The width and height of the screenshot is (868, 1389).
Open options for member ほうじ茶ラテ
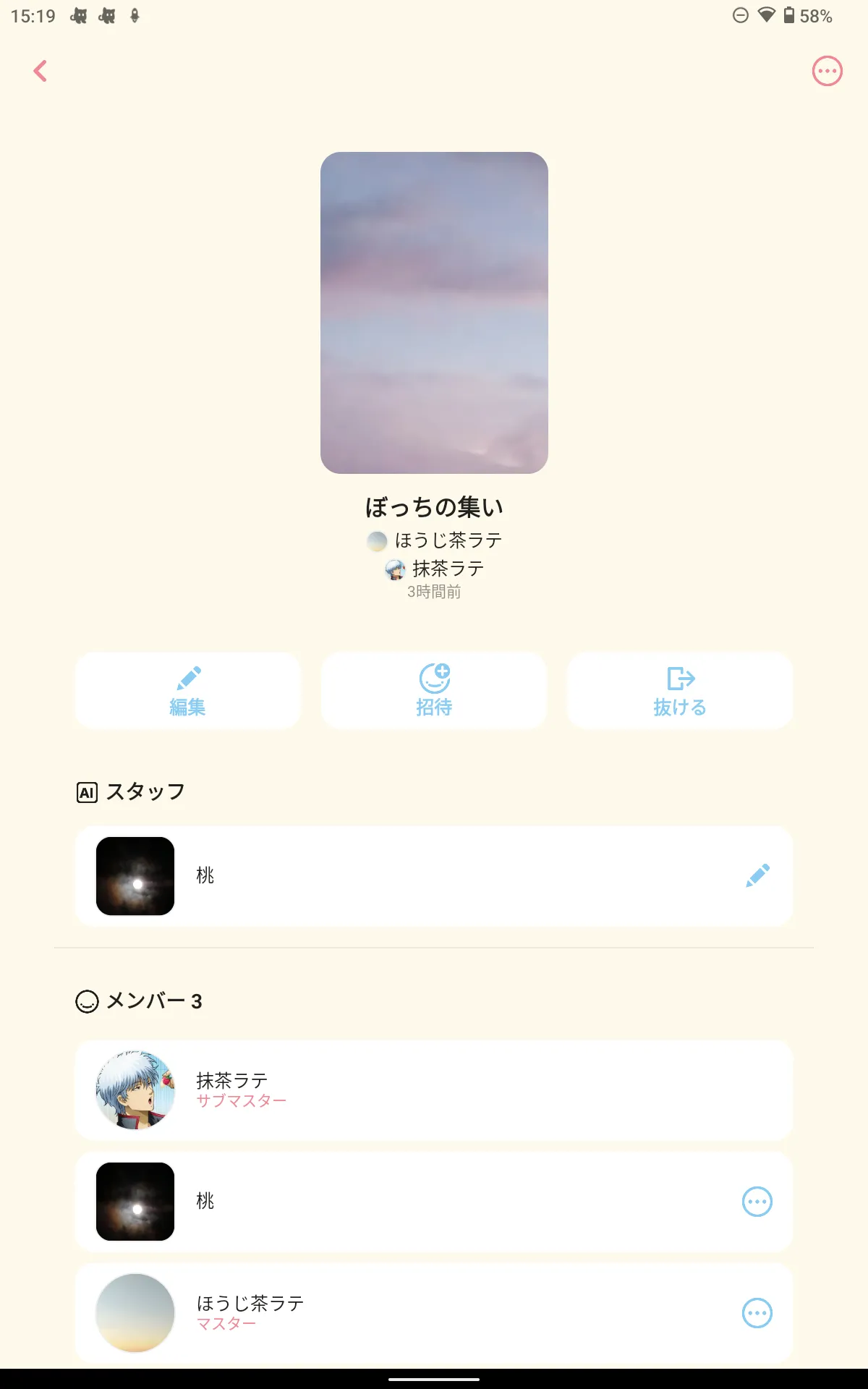tap(757, 1313)
